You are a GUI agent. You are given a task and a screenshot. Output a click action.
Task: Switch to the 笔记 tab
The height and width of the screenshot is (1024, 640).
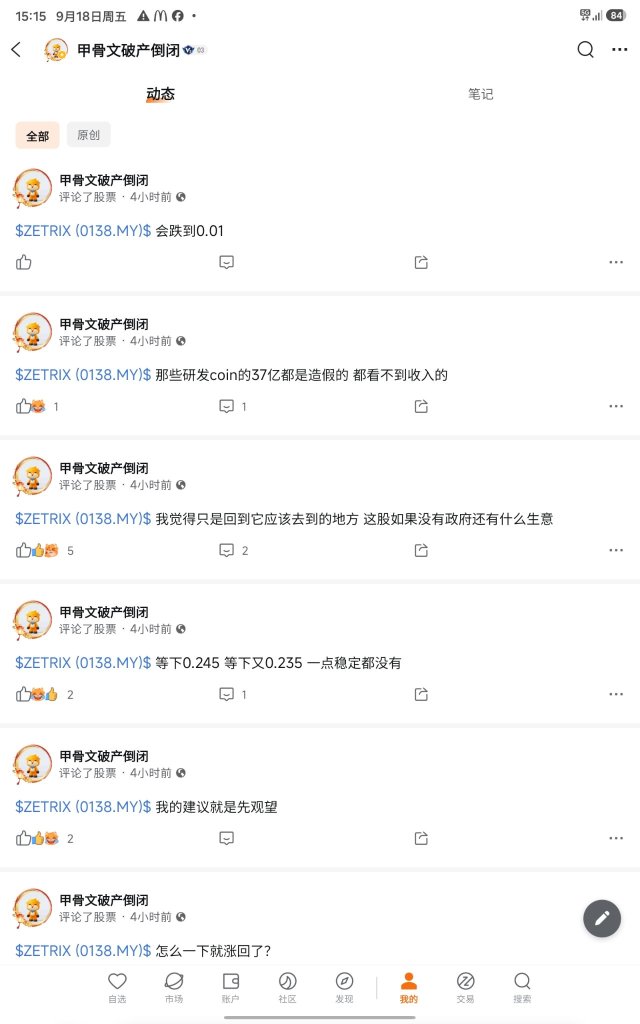(480, 94)
